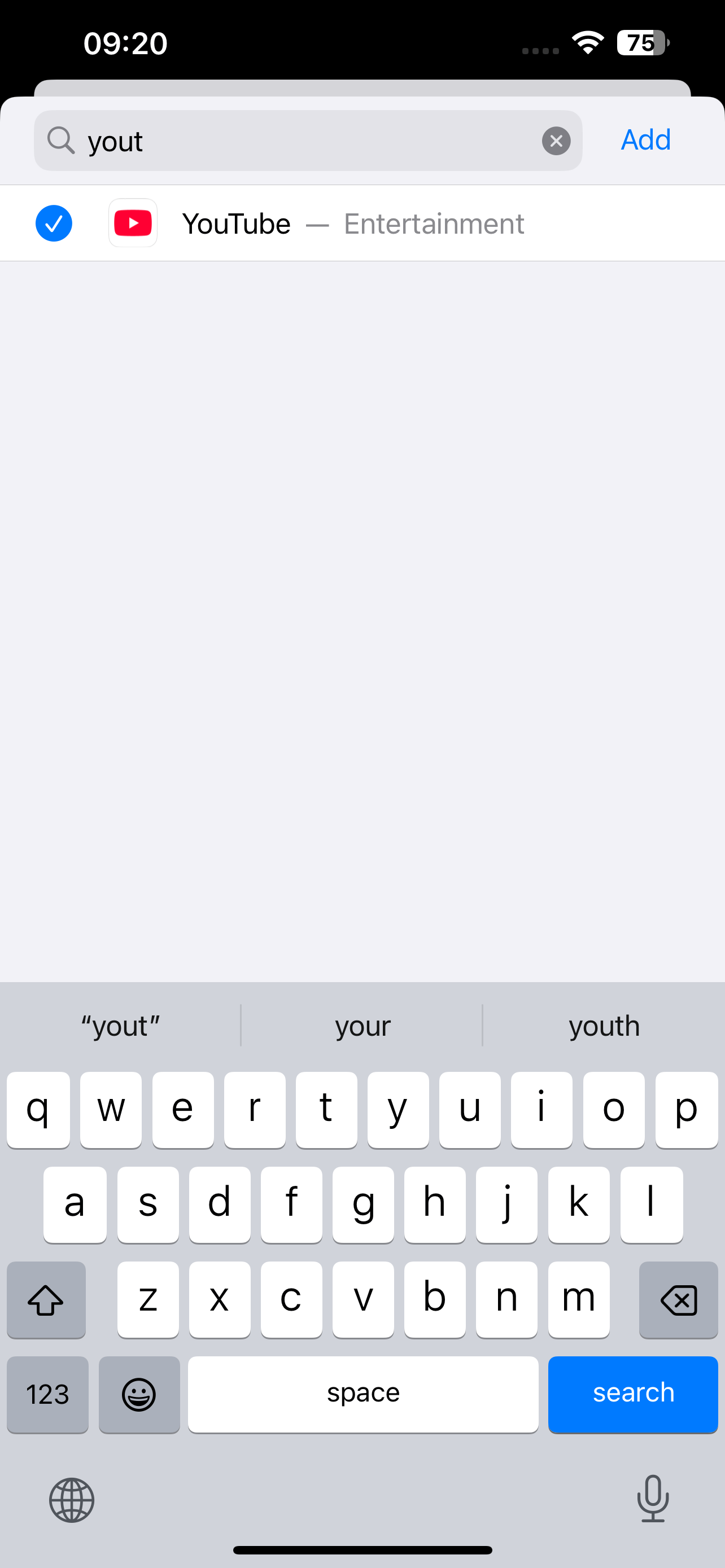
Task: Choose the "youth" keyboard suggestion
Action: click(604, 1026)
